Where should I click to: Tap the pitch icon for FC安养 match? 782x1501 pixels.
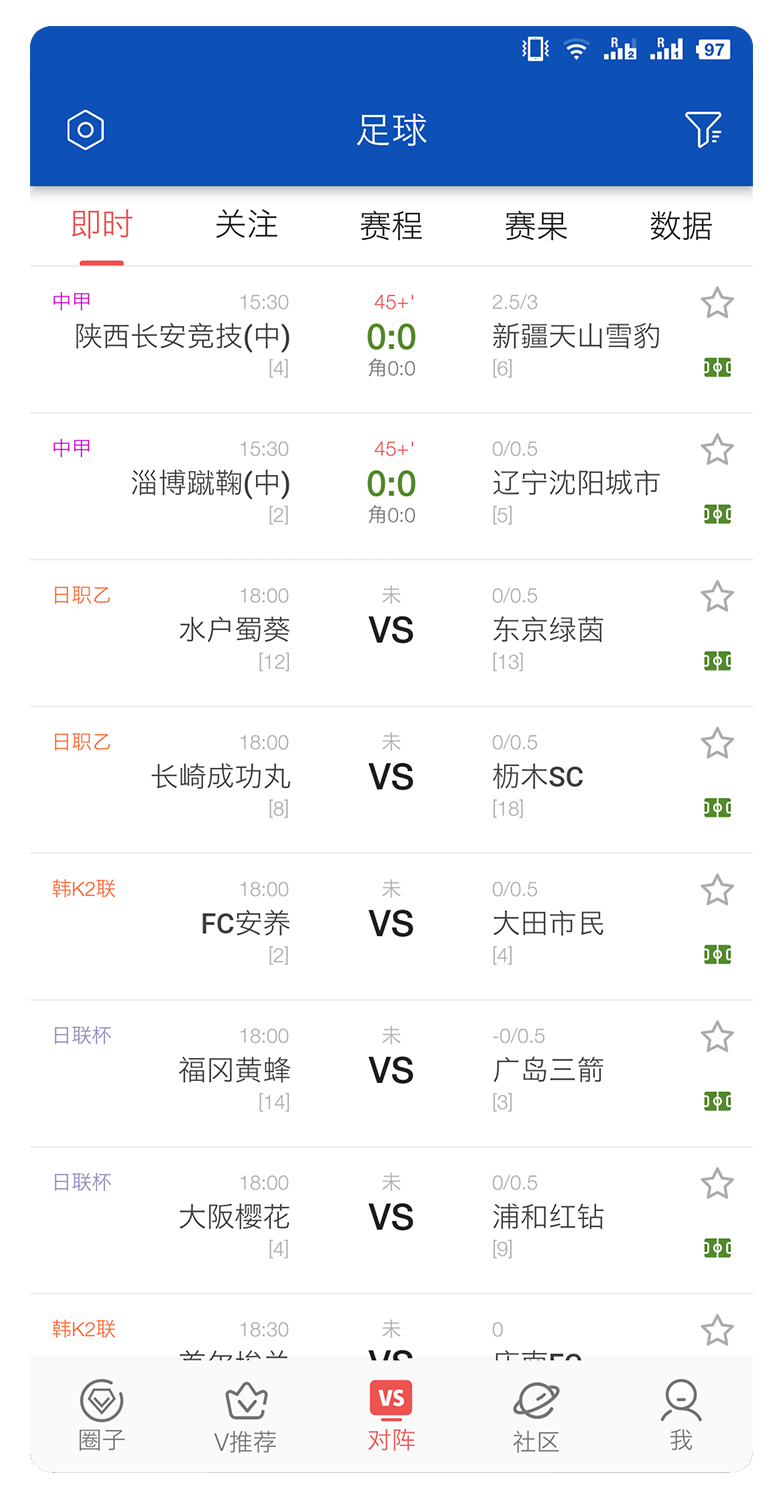[x=717, y=954]
